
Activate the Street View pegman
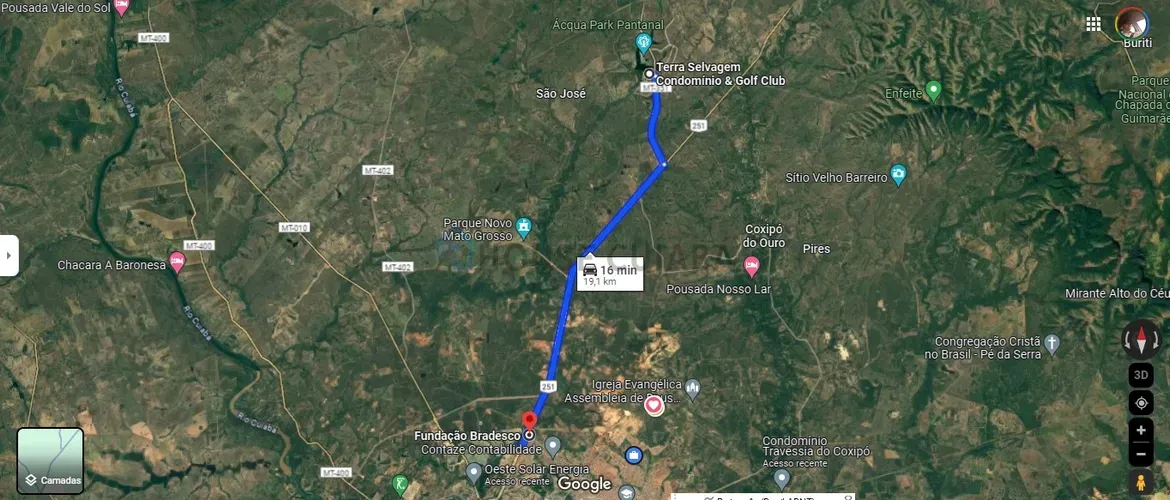[1141, 483]
